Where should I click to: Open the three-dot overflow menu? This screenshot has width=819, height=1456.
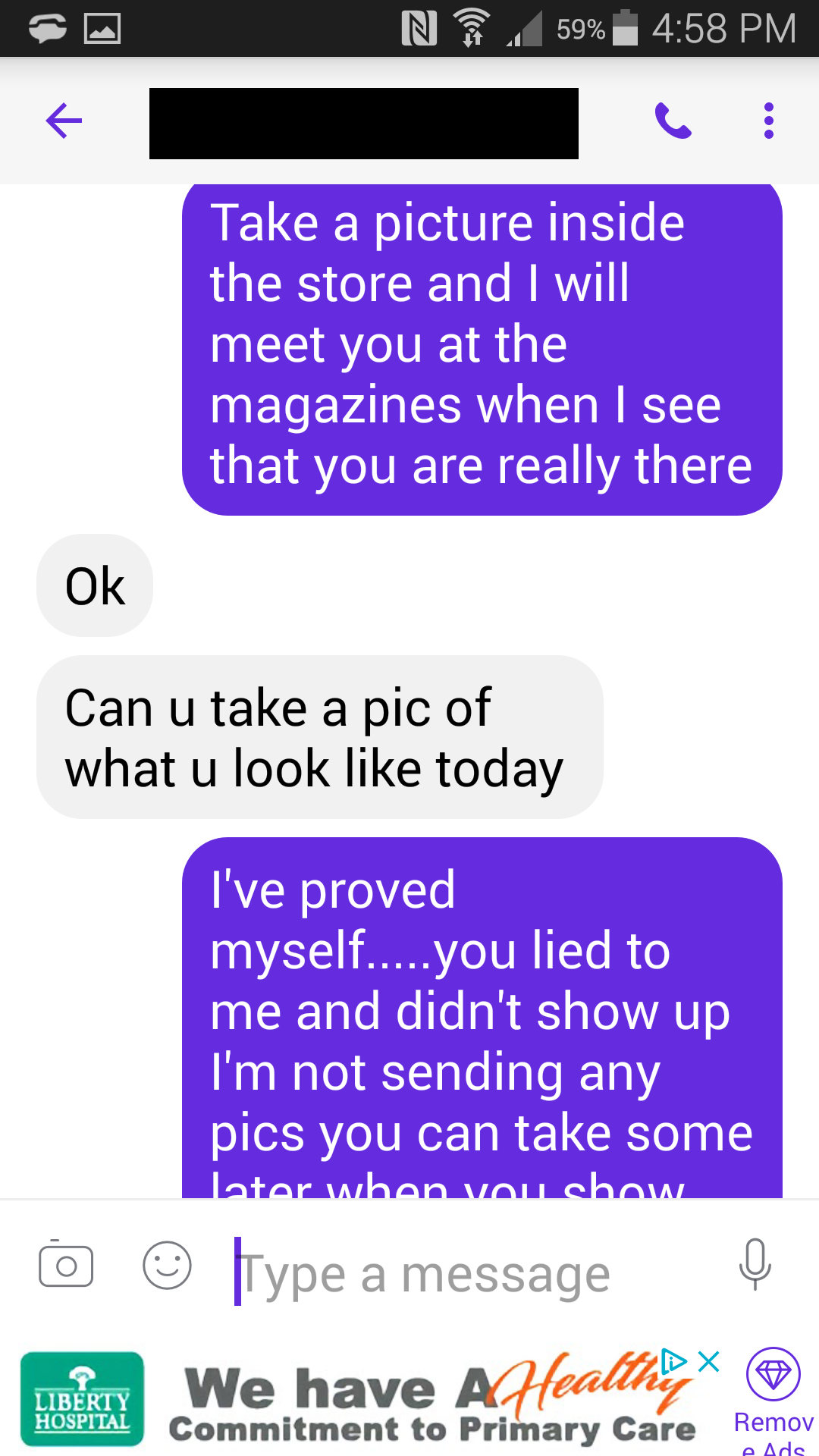[769, 121]
